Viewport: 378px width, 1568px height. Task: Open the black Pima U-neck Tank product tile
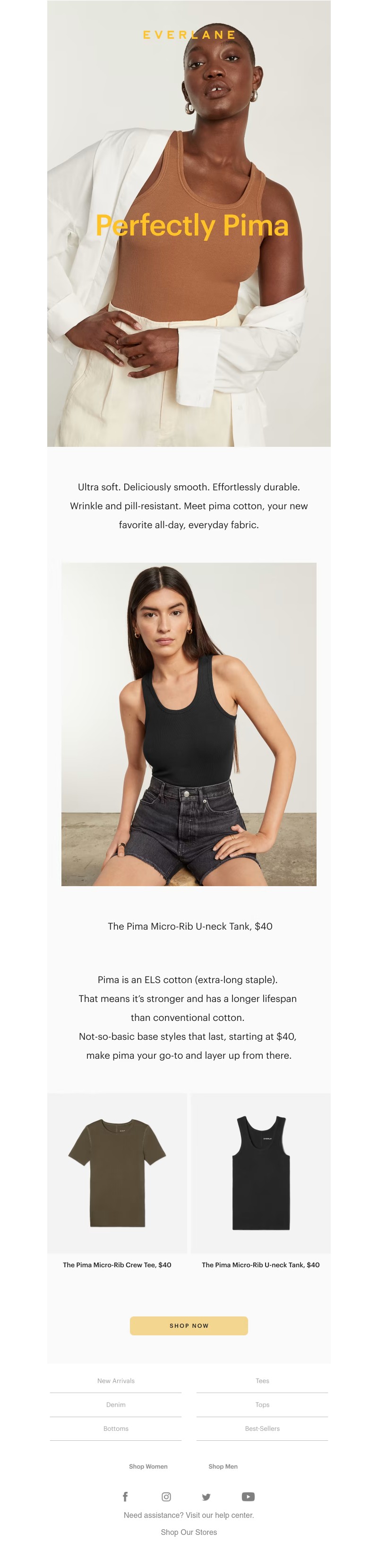coord(260,1174)
